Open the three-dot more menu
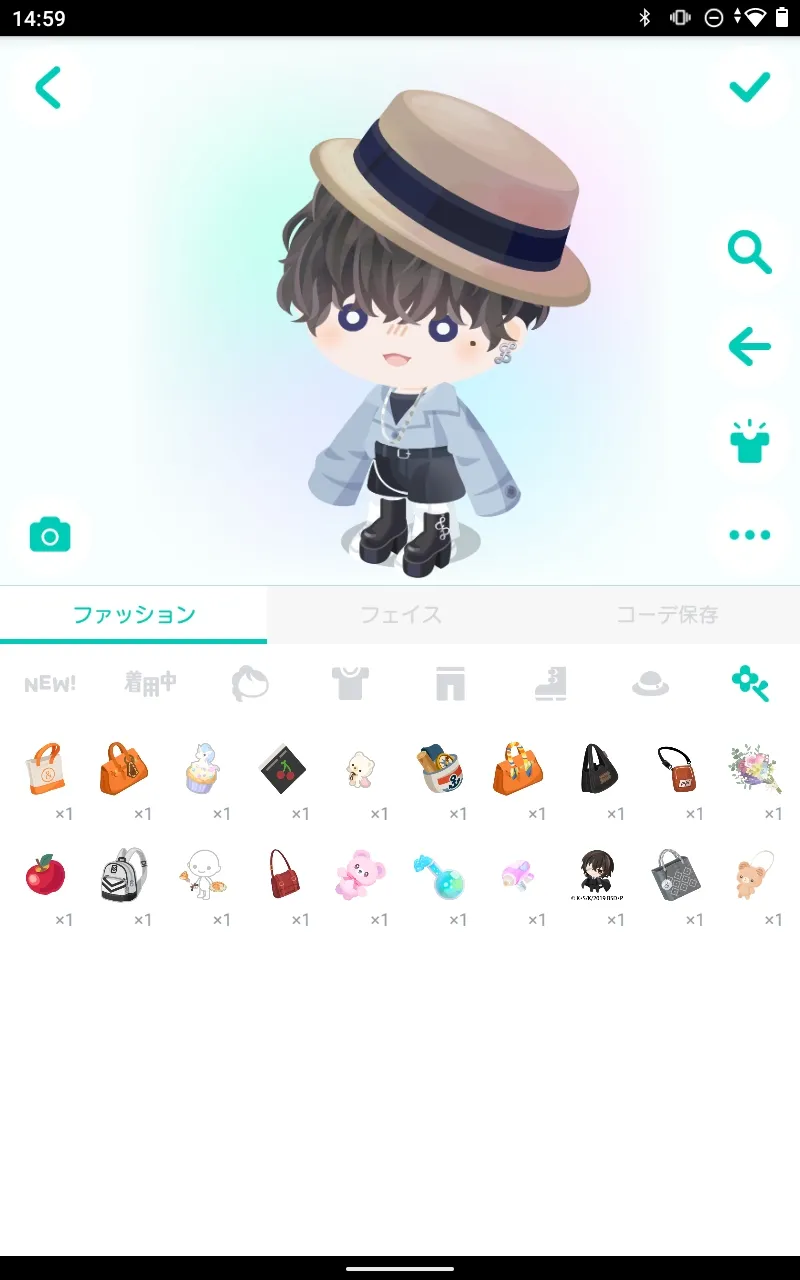Image resolution: width=800 pixels, height=1280 pixels. click(x=750, y=535)
